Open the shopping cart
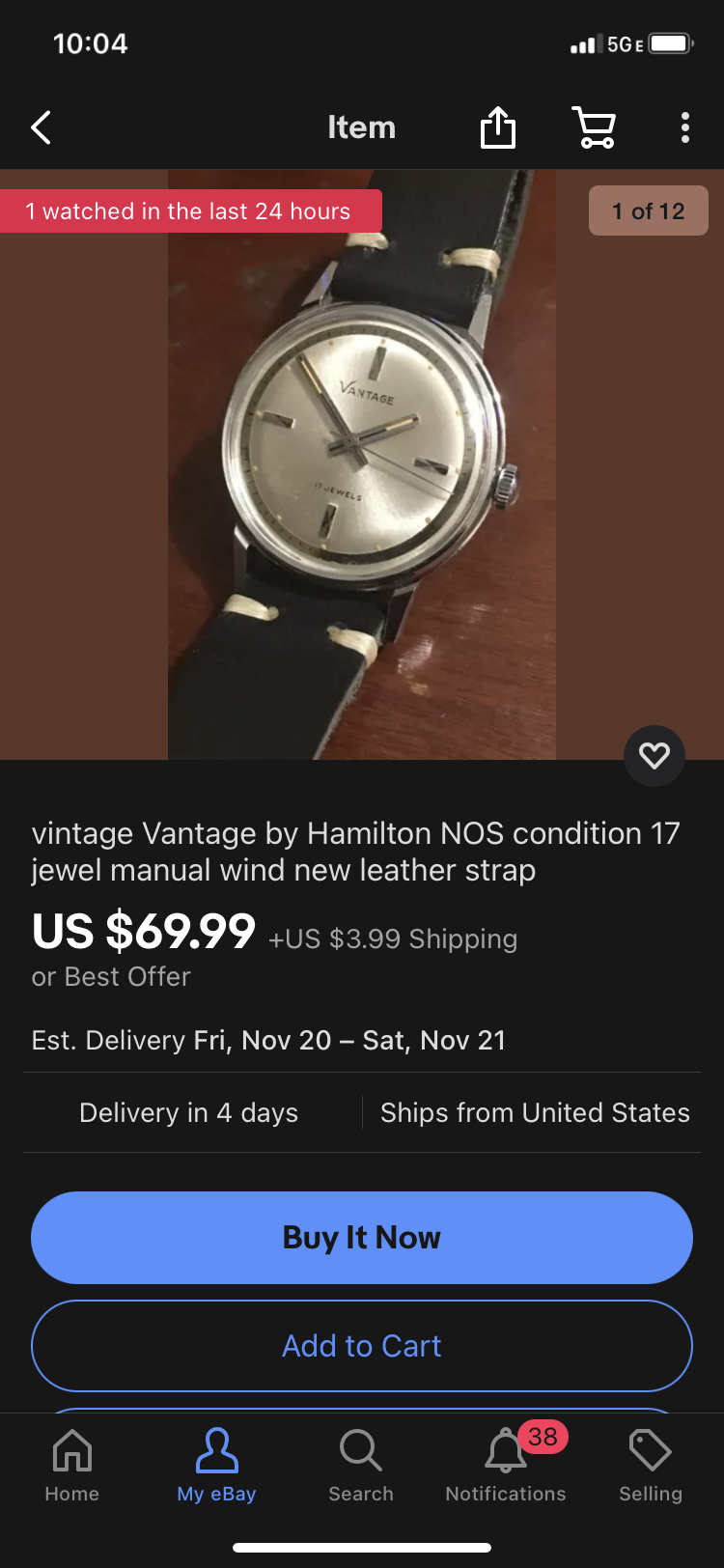 pos(594,127)
